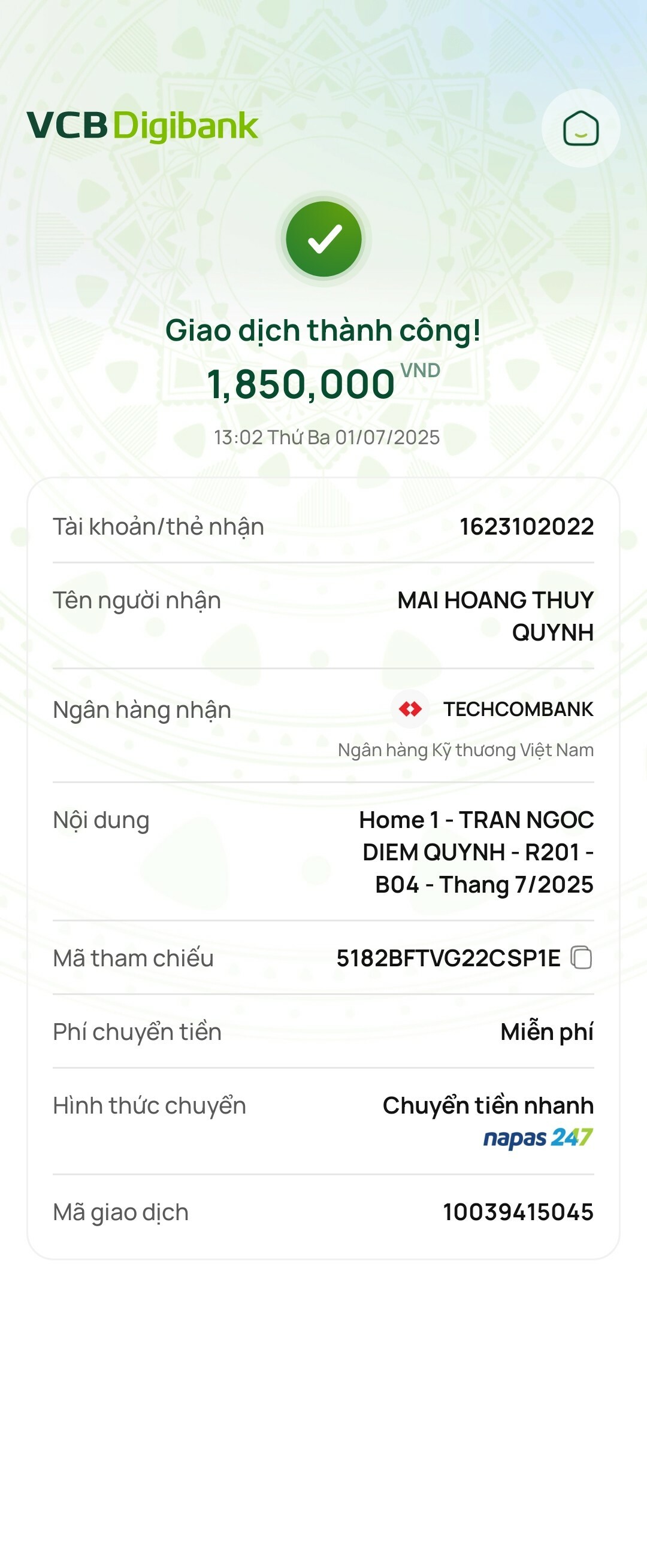Copy the reference code 5182BFTVG22CSP1E
647x1568 pixels.
click(x=581, y=957)
